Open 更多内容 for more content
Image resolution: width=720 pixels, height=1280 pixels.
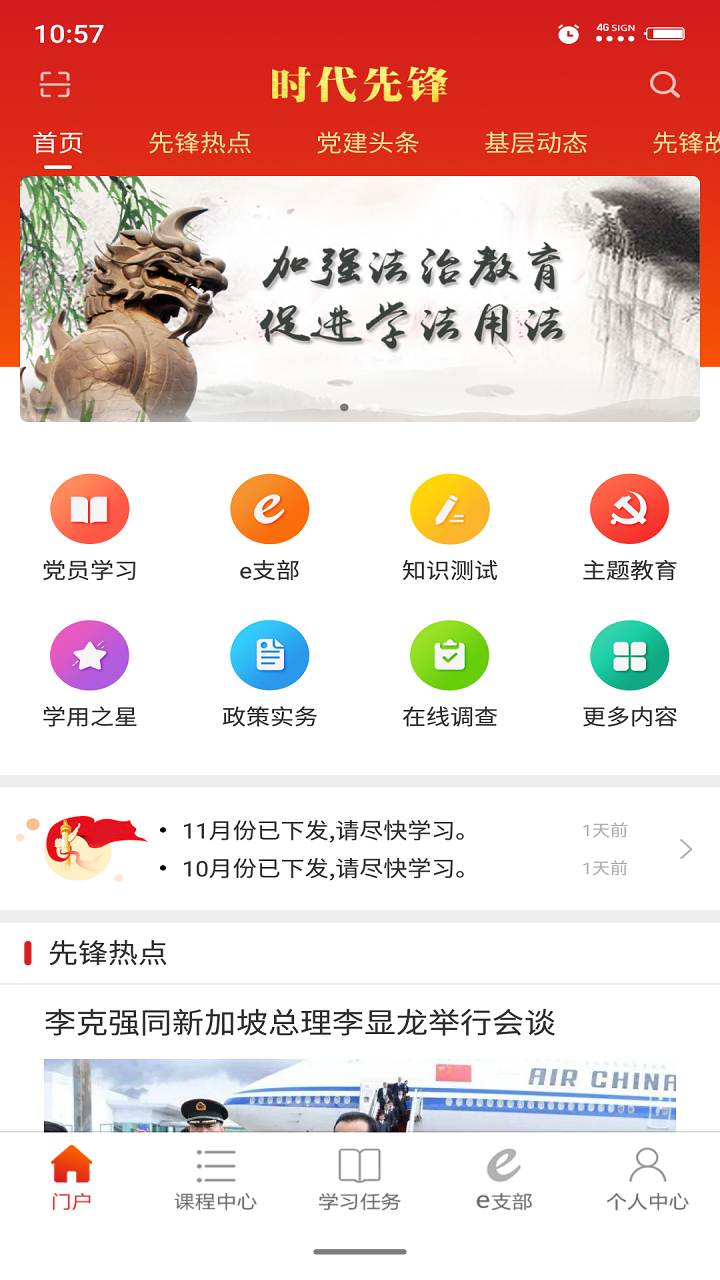(630, 655)
